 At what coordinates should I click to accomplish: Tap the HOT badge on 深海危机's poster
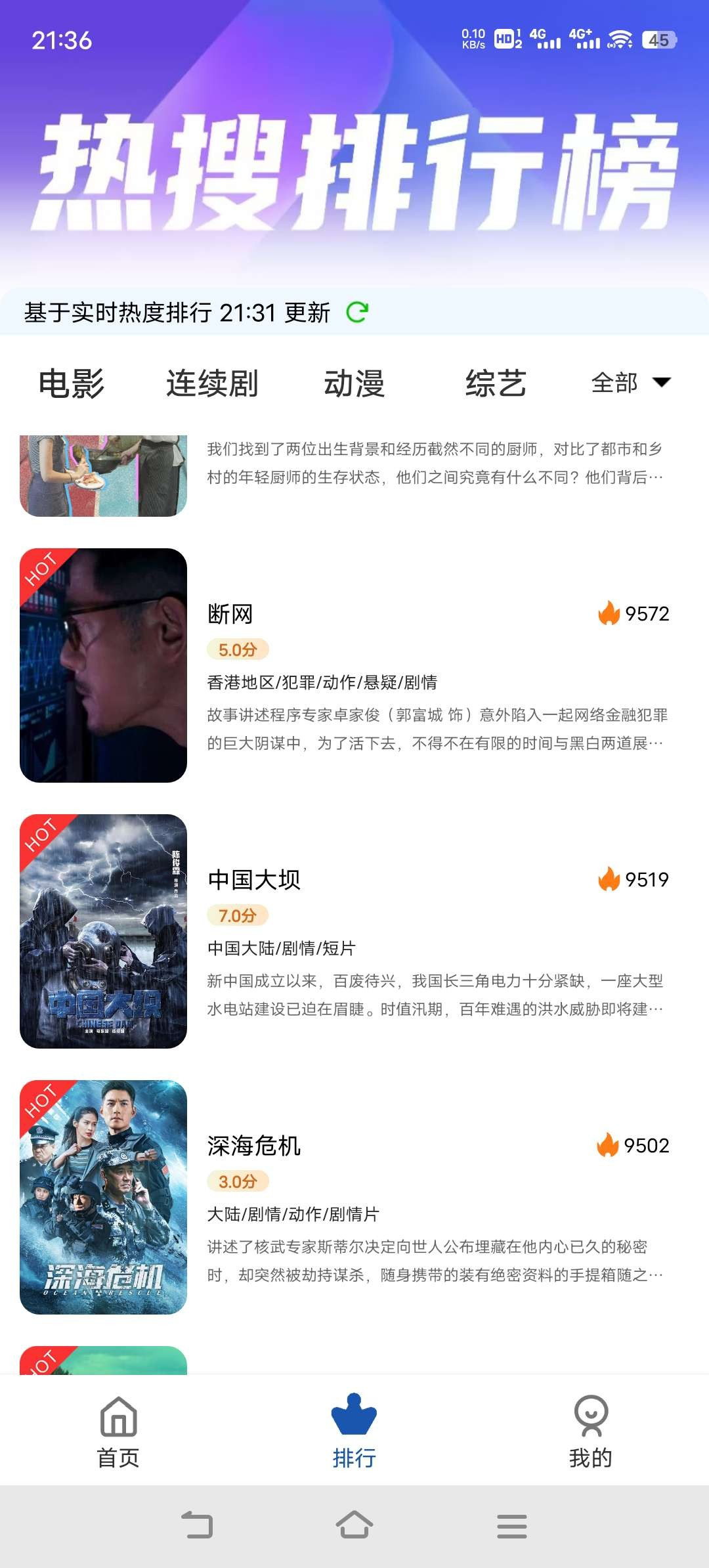(41, 1100)
